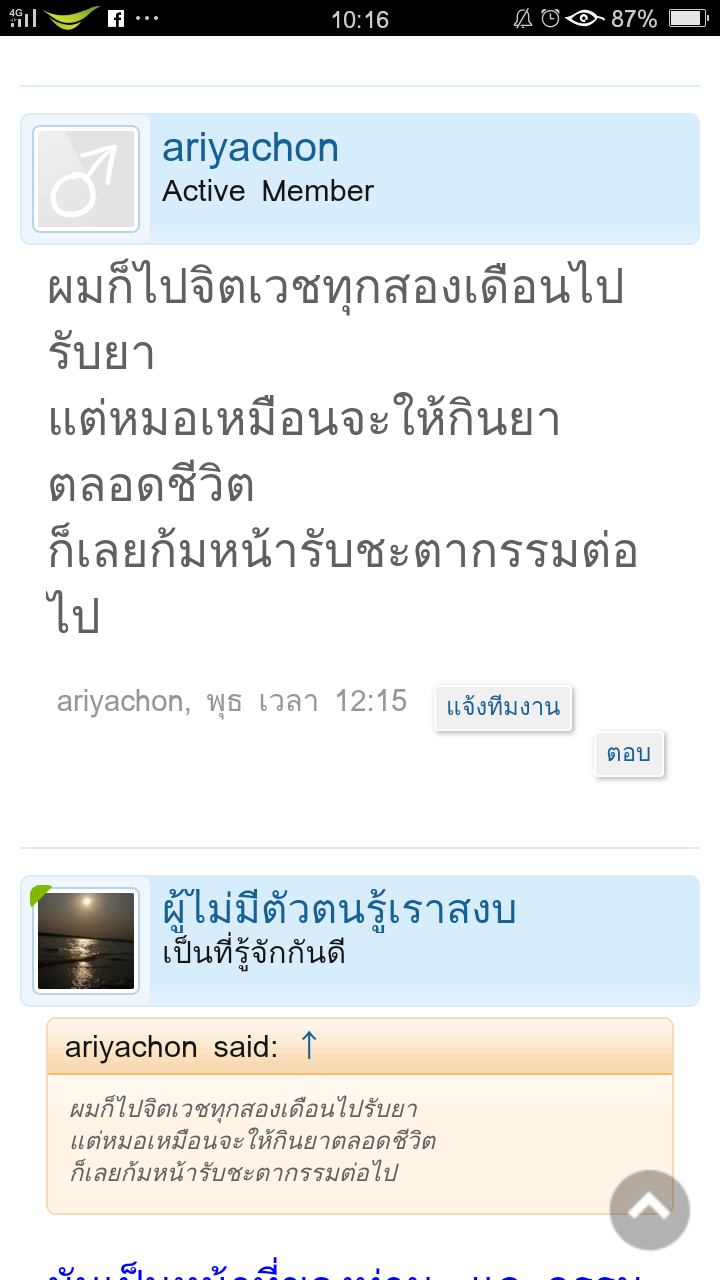Image resolution: width=720 pixels, height=1280 pixels.
Task: Open ผู้ไม่มีตัวตนรู้เราสงบ username link
Action: pyautogui.click(x=339, y=910)
